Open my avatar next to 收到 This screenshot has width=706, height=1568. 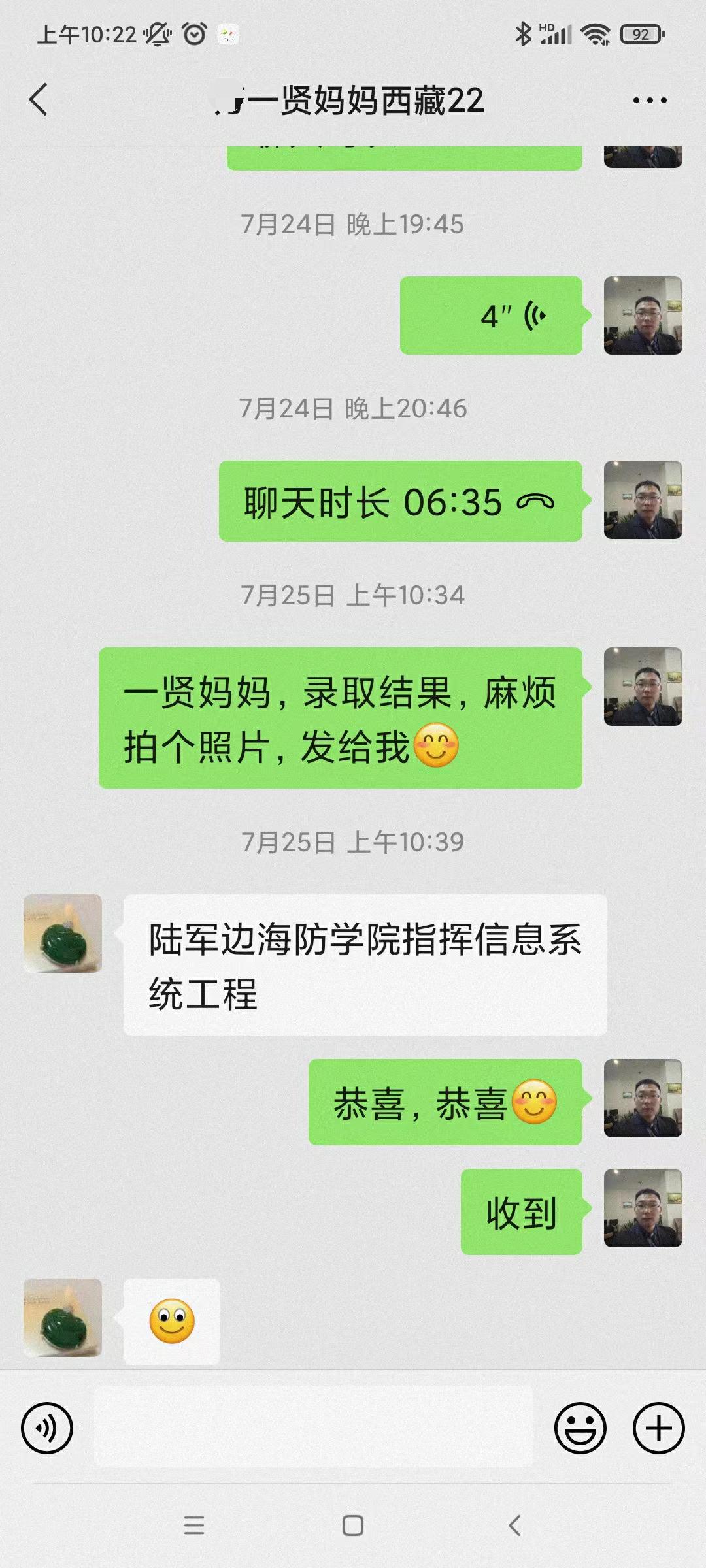pyautogui.click(x=643, y=1208)
